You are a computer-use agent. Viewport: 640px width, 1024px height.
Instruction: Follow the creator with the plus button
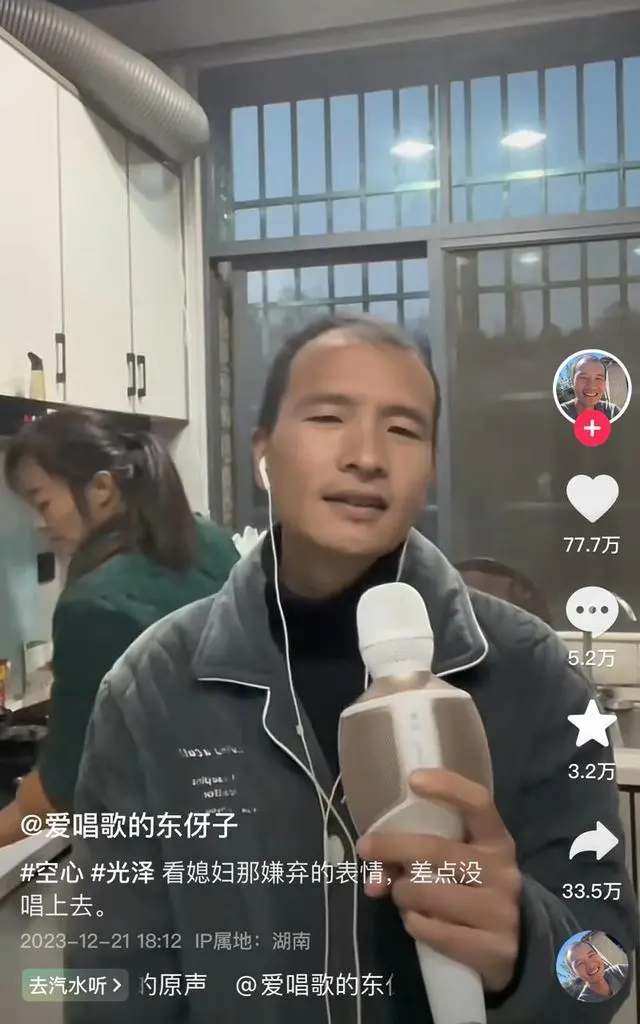point(592,428)
